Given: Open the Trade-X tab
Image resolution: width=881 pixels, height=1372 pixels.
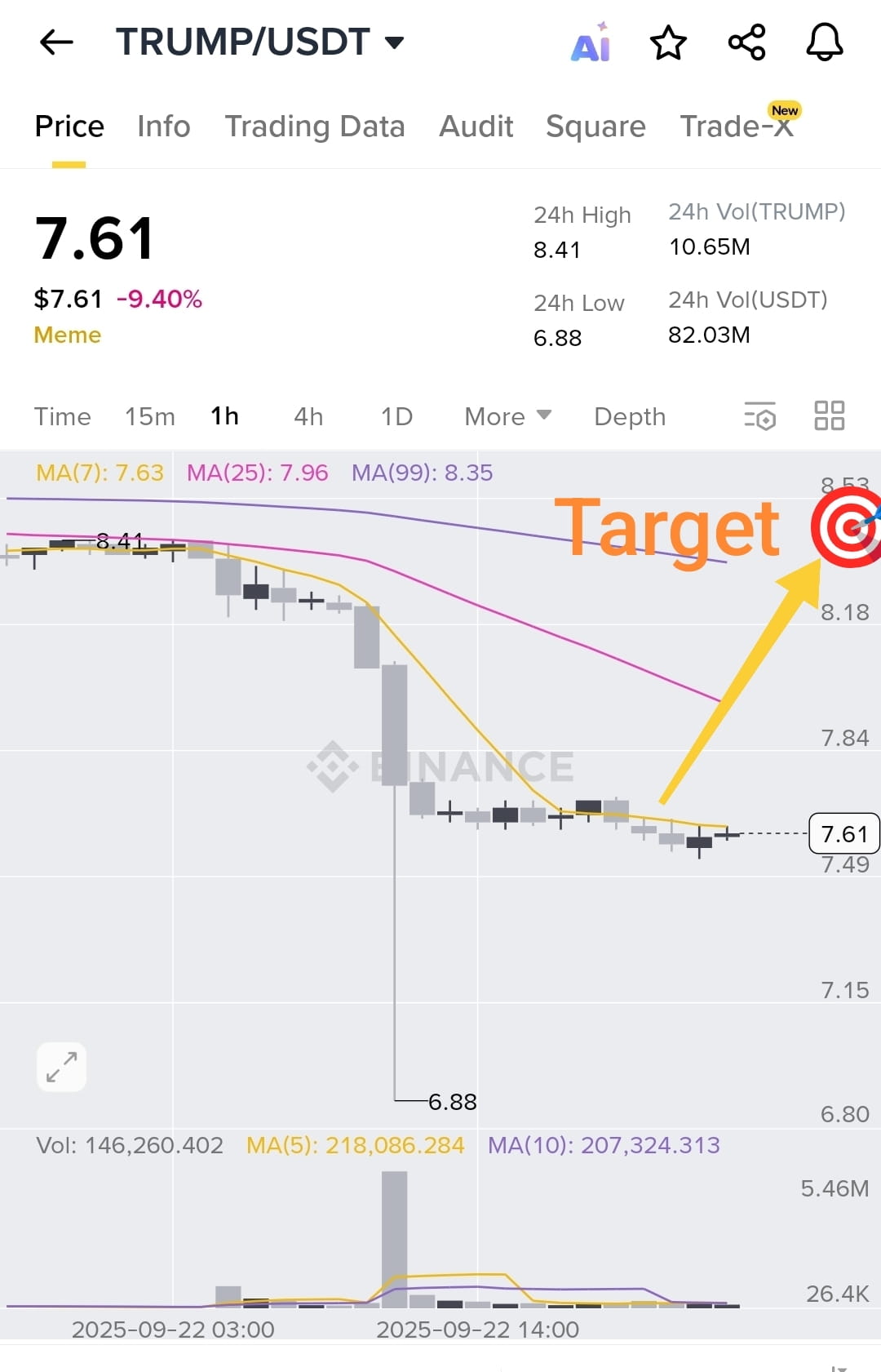Looking at the screenshot, I should (737, 127).
